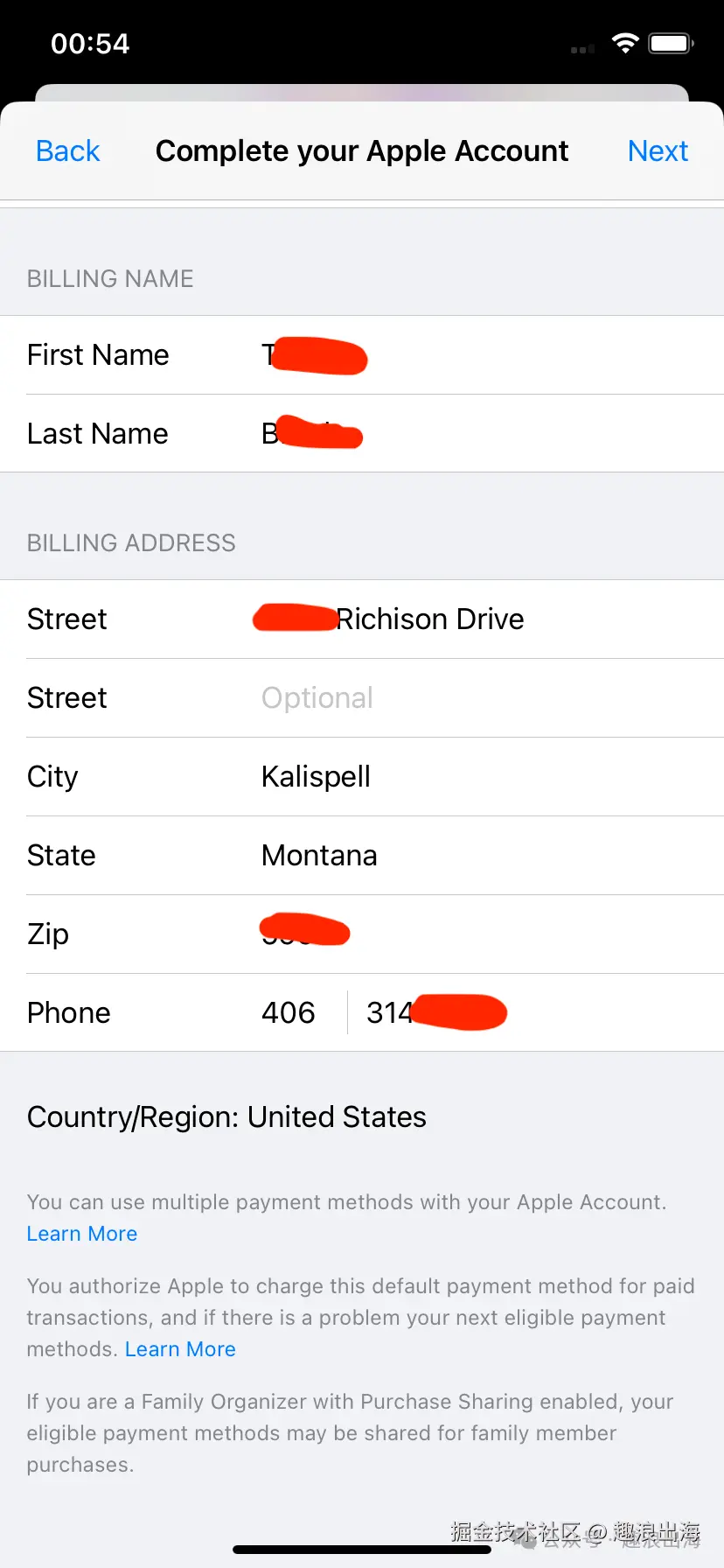Open Learn More about multiple payment methods
The height and width of the screenshot is (1568, 724).
click(x=82, y=1234)
